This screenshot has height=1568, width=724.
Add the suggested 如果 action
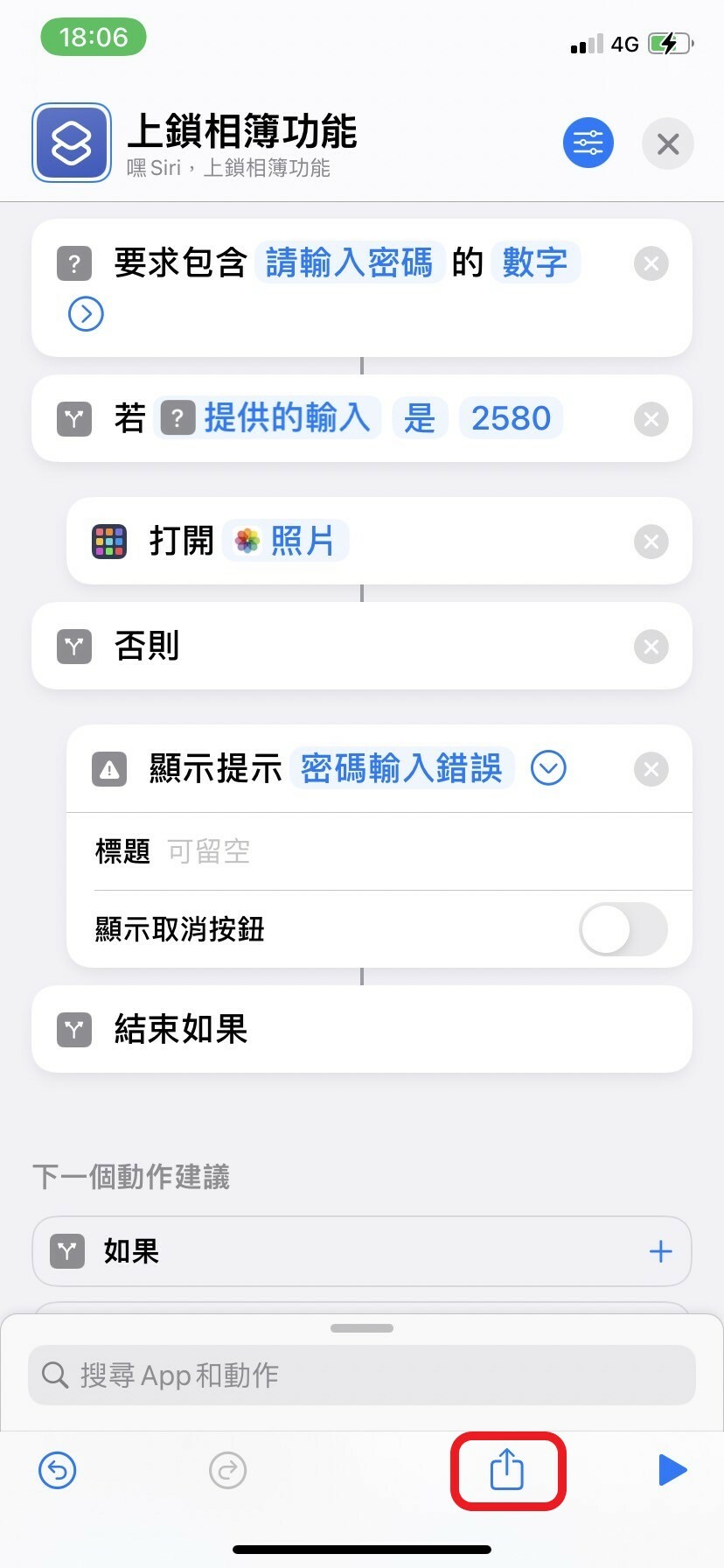click(661, 1251)
